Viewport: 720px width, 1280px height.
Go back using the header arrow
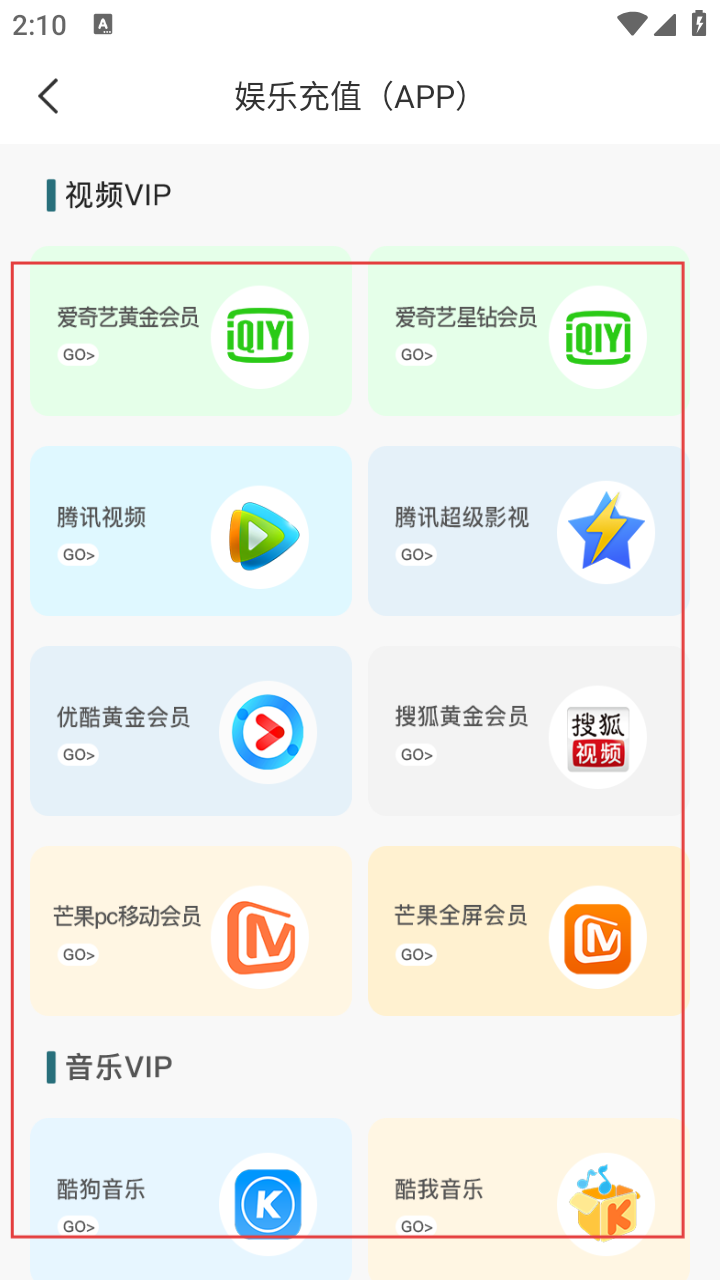click(x=48, y=96)
